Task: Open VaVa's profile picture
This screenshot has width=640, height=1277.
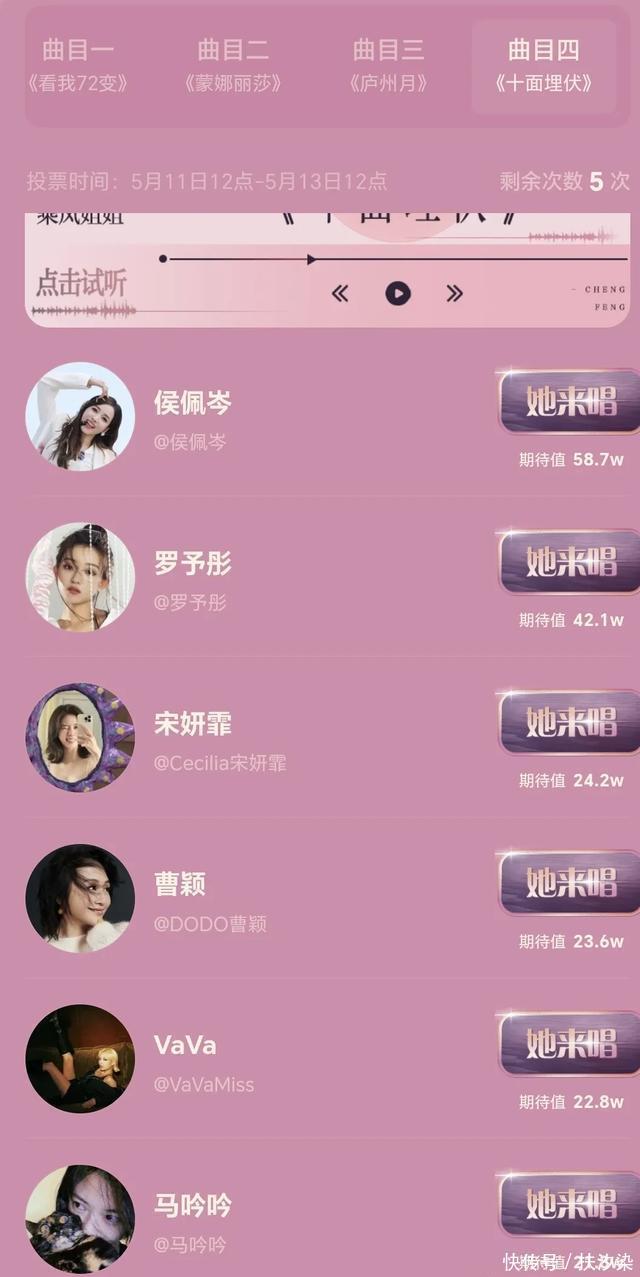Action: pos(80,1058)
